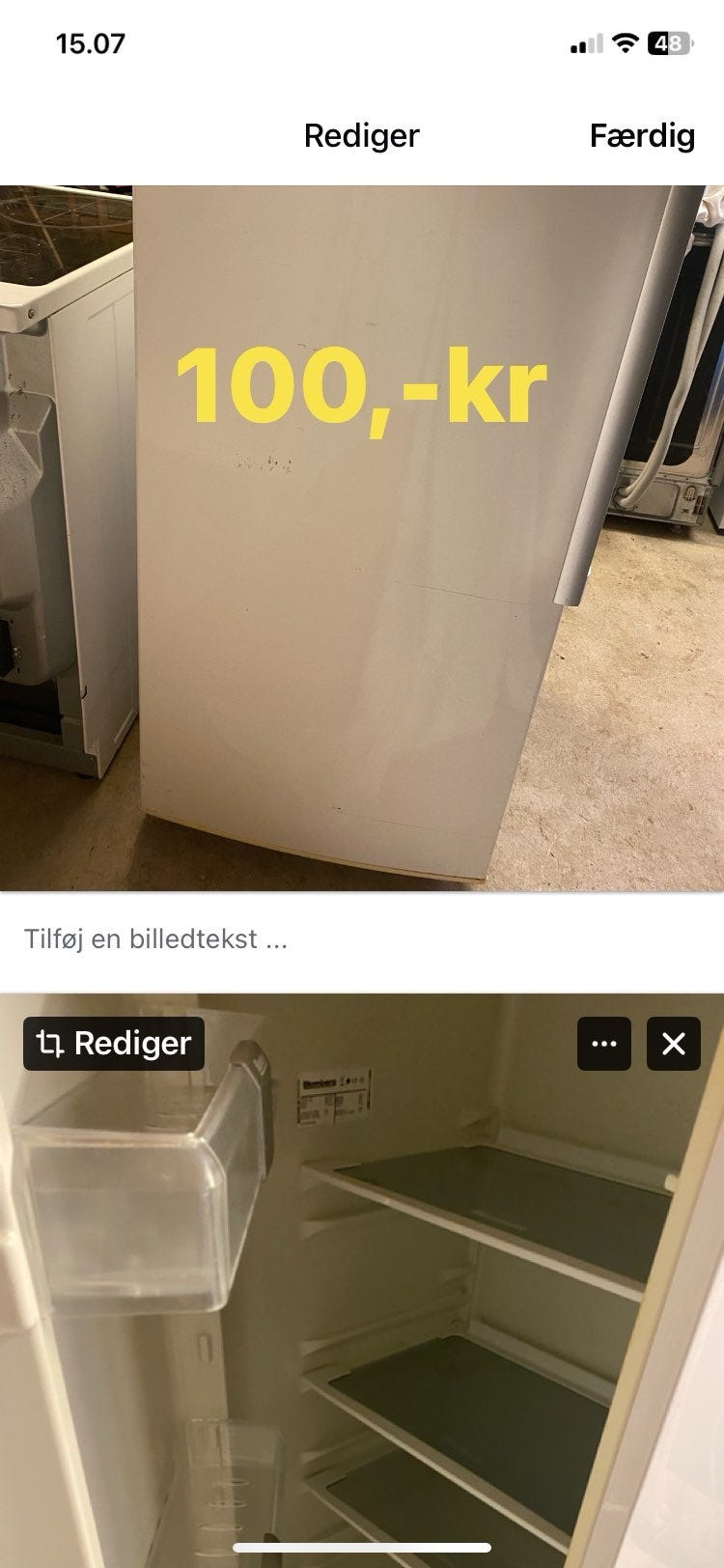Open the three-dots options for the fridge photo
This screenshot has height=1568, width=724.
602,1043
